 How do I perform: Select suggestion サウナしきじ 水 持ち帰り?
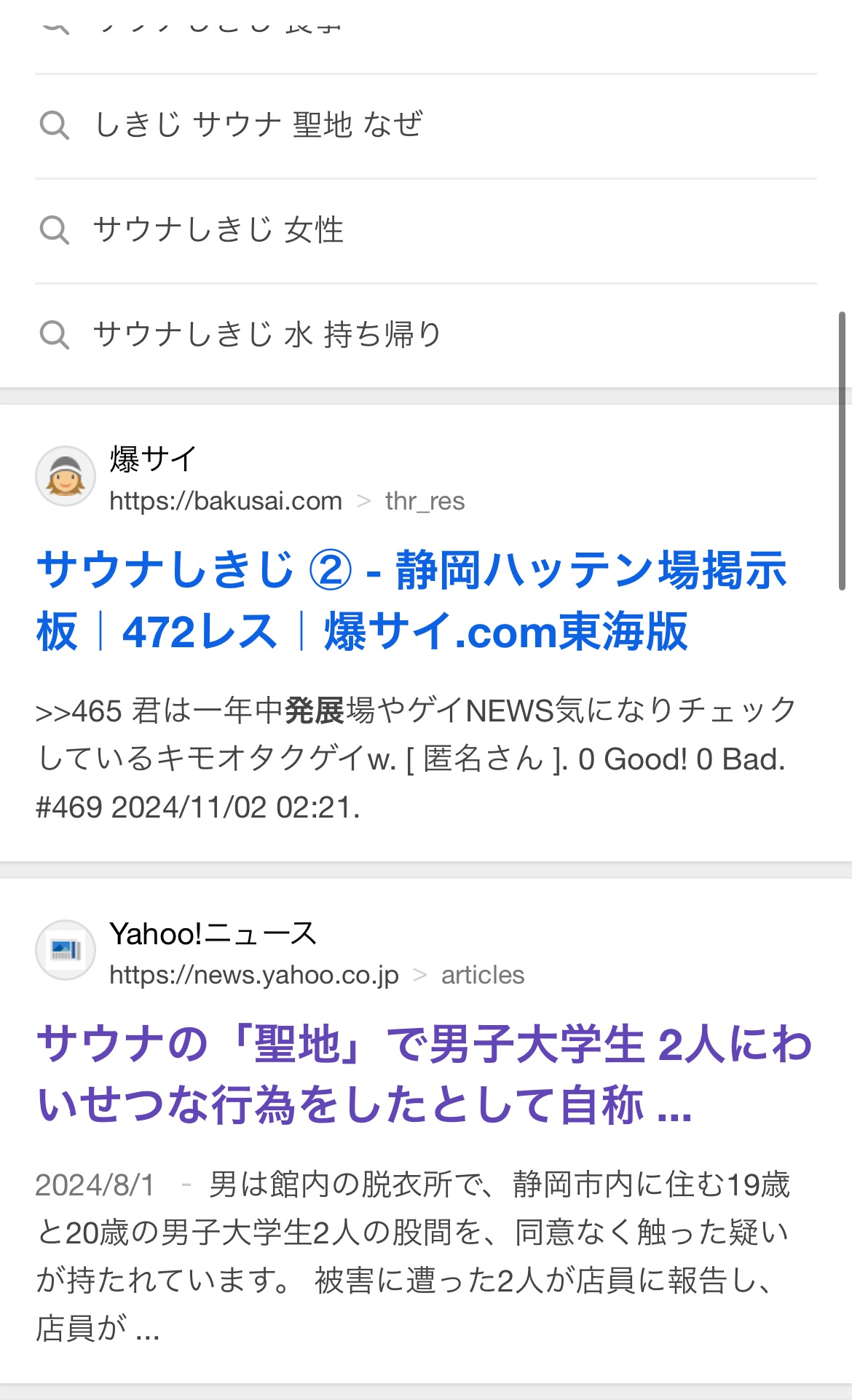pos(426,335)
